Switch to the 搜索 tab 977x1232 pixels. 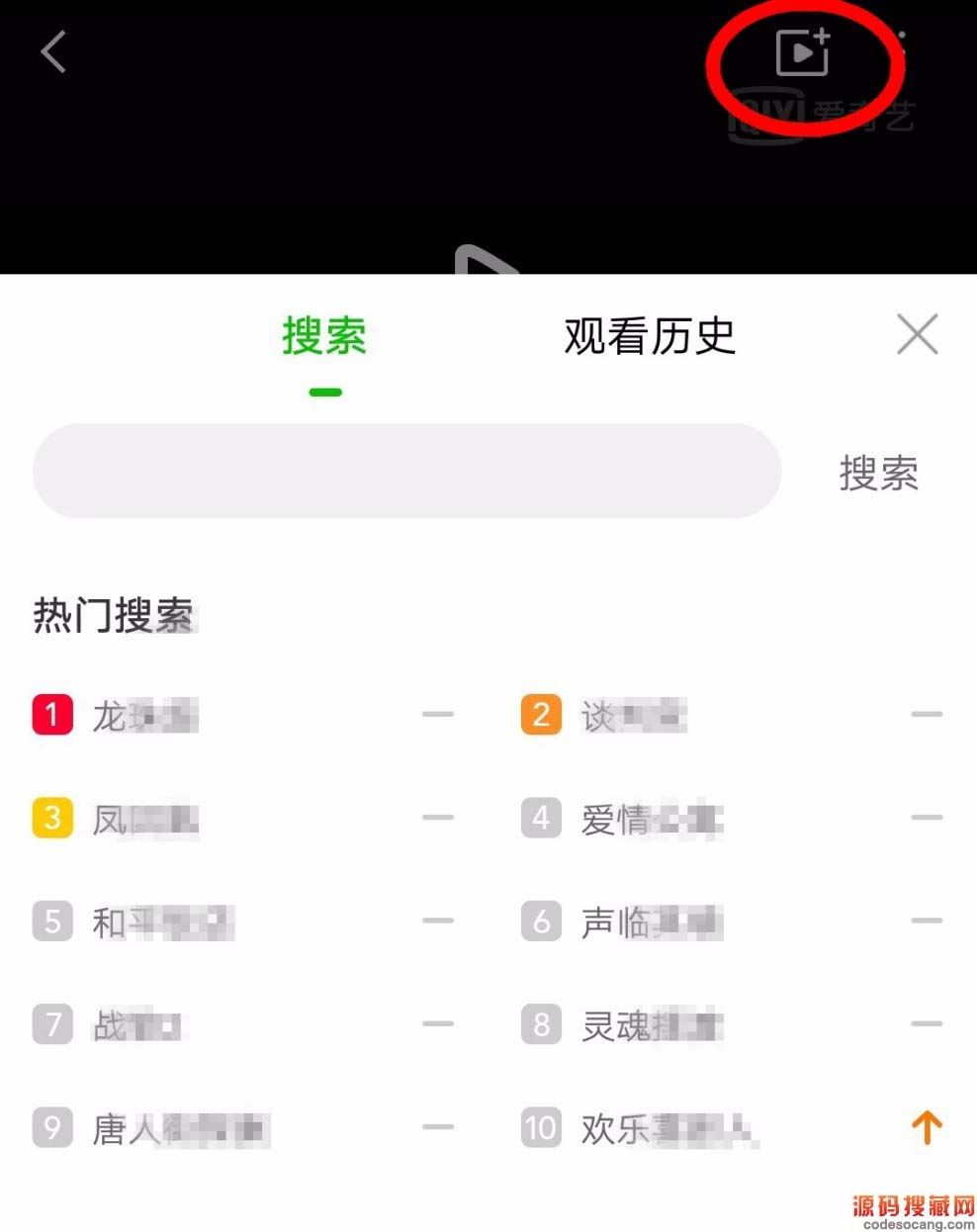[x=324, y=337]
